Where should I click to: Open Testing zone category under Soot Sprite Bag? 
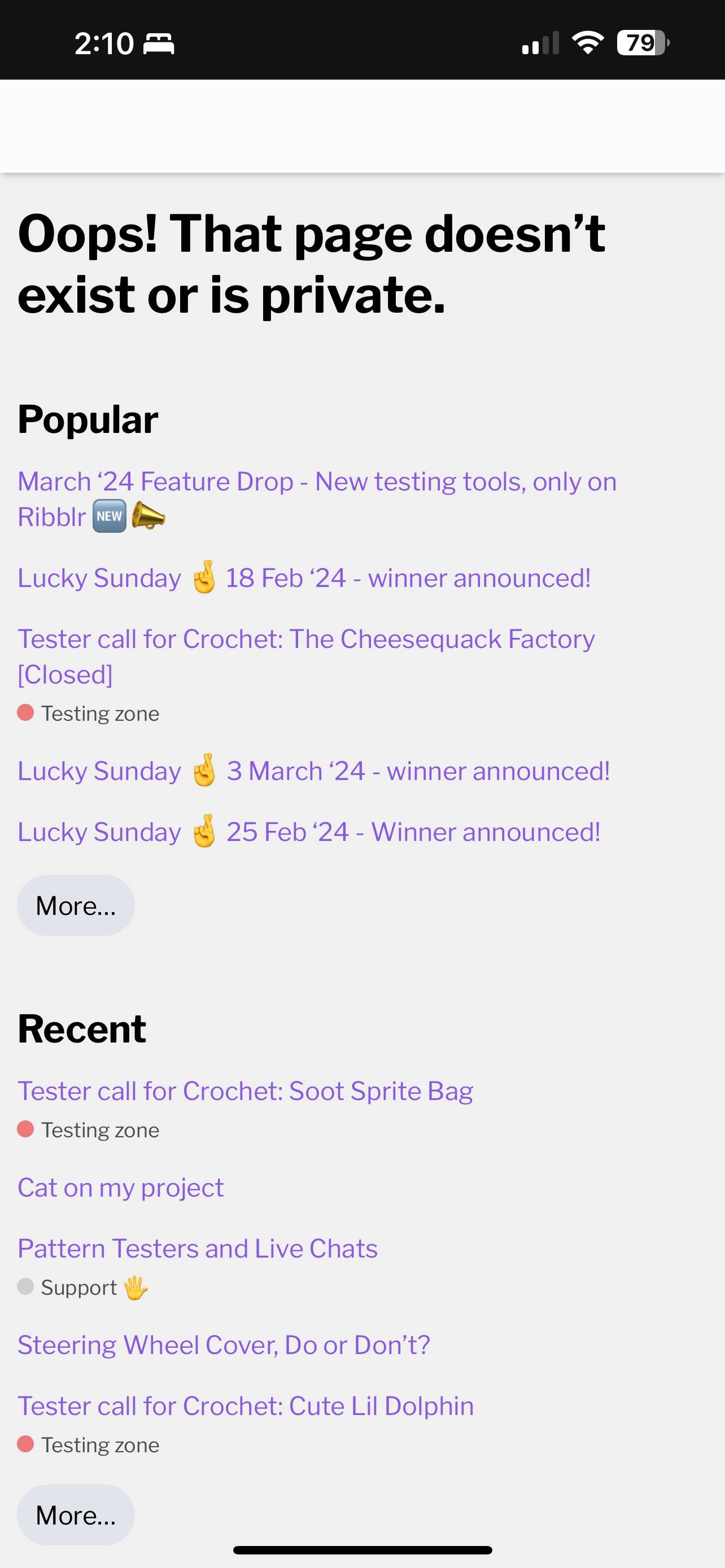[88, 1130]
